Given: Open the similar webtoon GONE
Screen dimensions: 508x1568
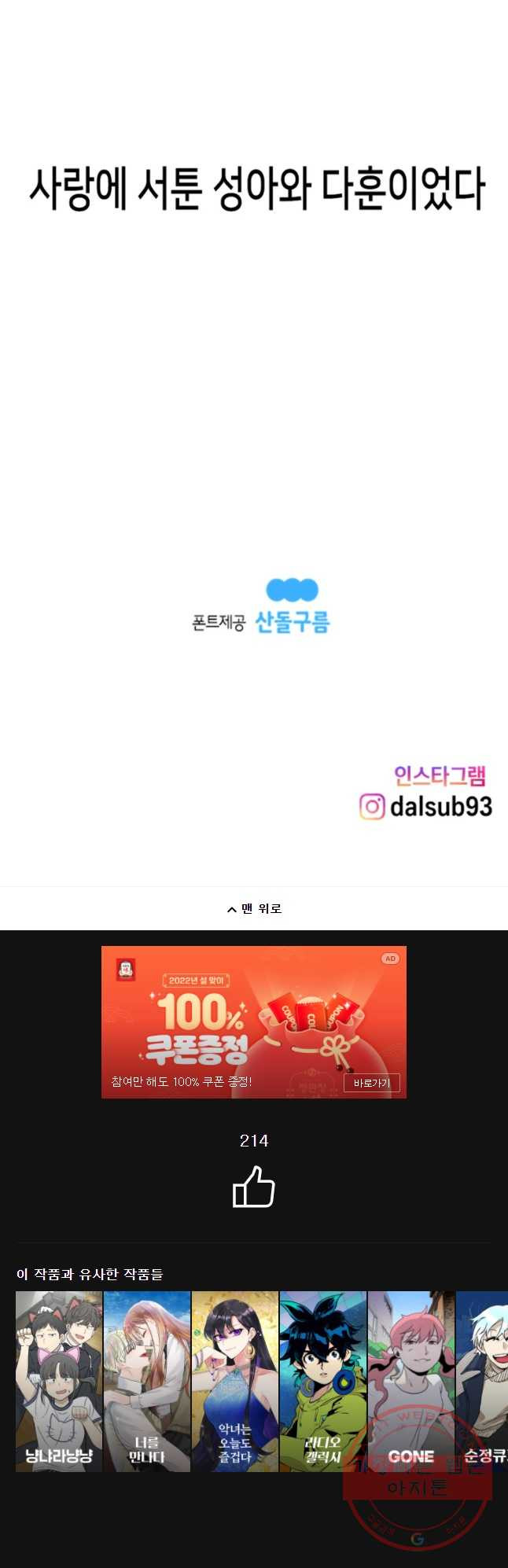Looking at the screenshot, I should click(x=410, y=1380).
